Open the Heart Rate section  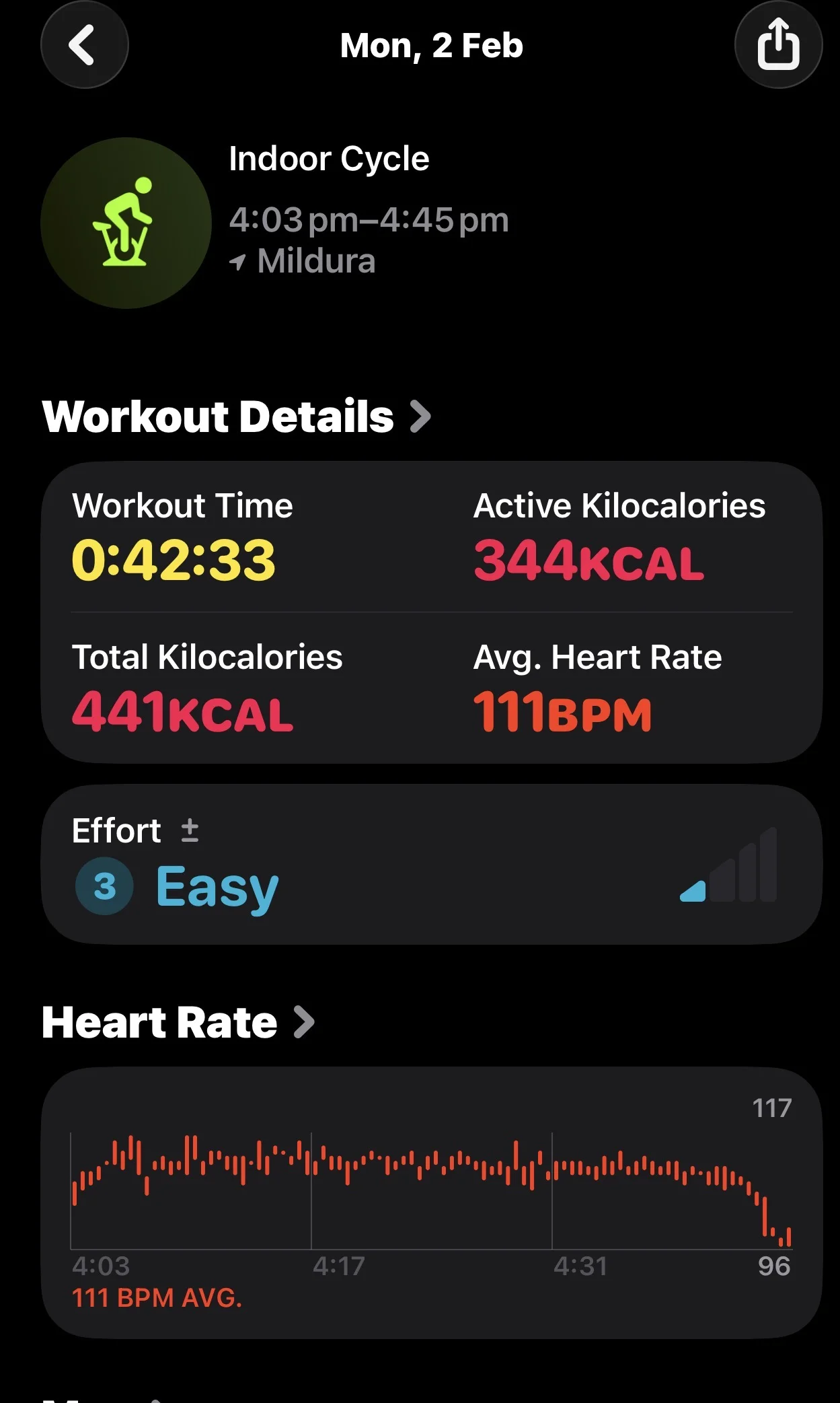[x=178, y=1022]
